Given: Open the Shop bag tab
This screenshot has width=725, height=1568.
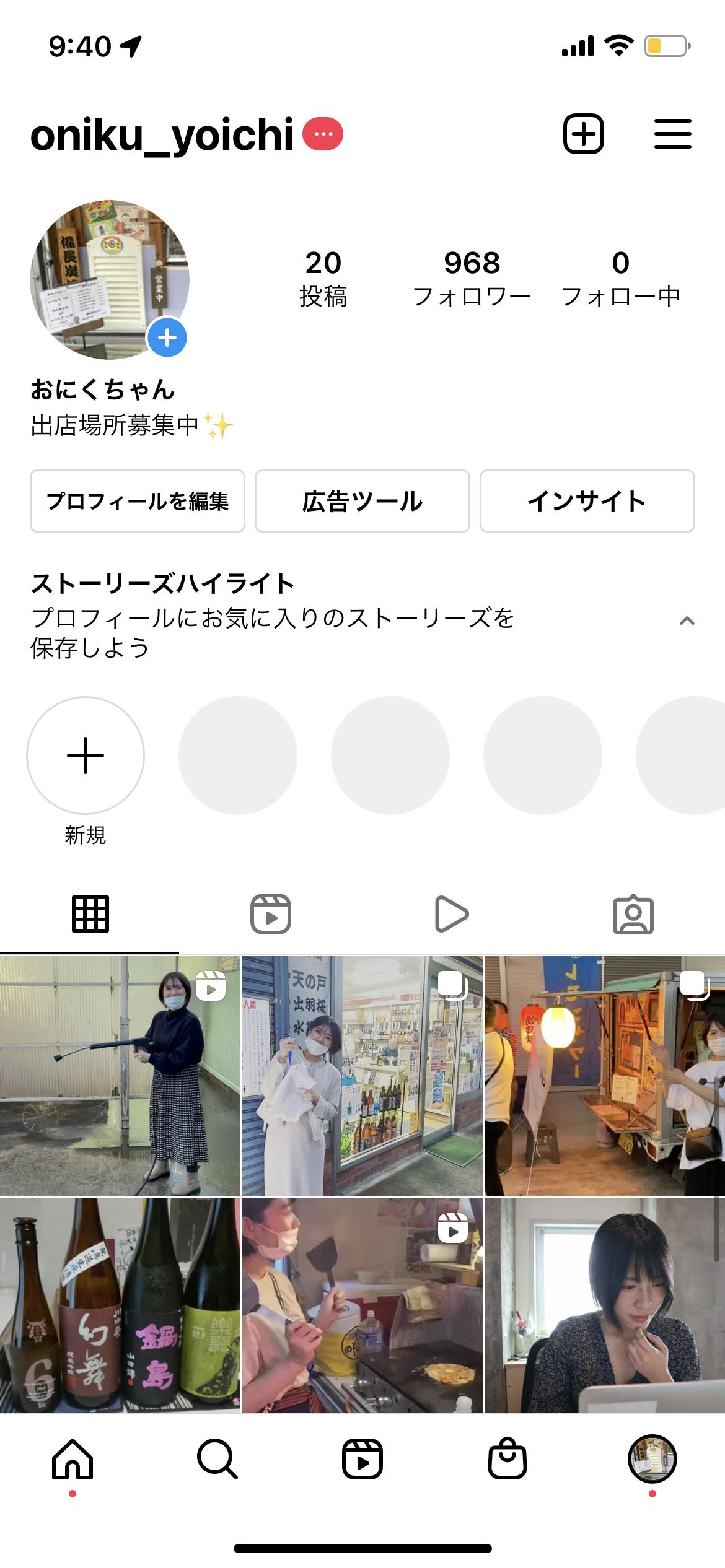Looking at the screenshot, I should tap(507, 1460).
